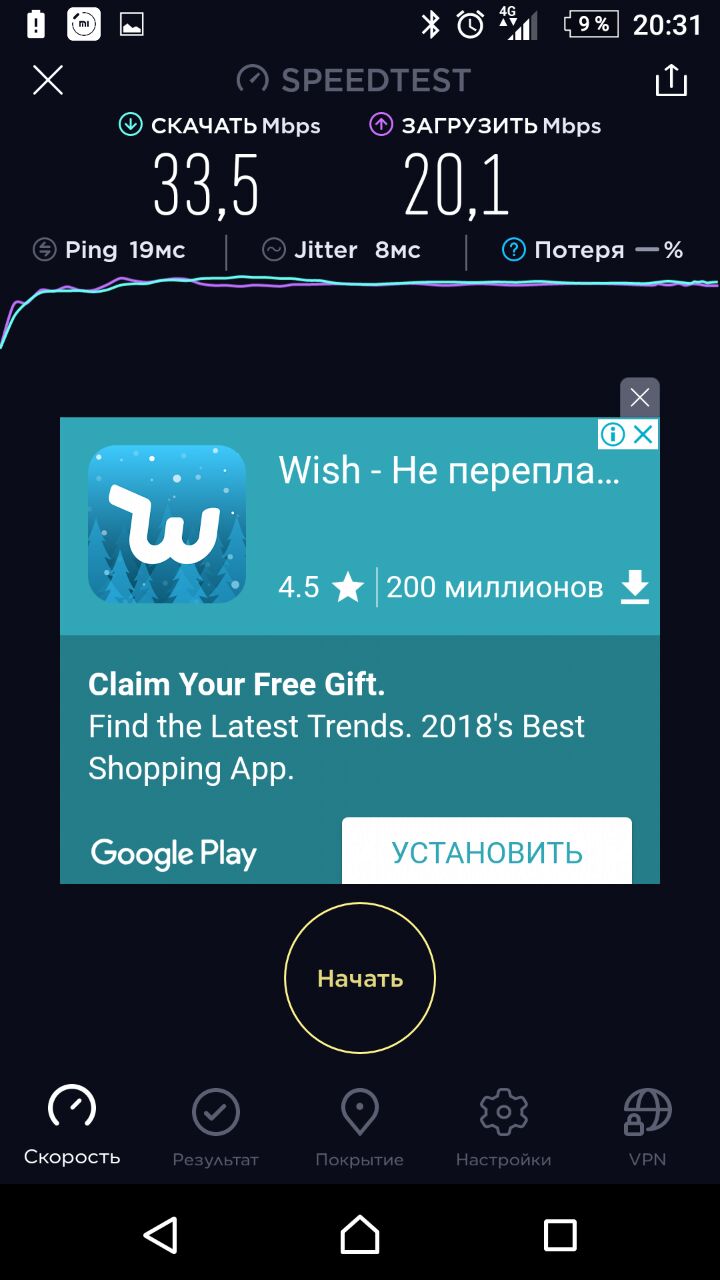The image size is (720, 1280).
Task: Share the speed test result
Action: pyautogui.click(x=671, y=81)
